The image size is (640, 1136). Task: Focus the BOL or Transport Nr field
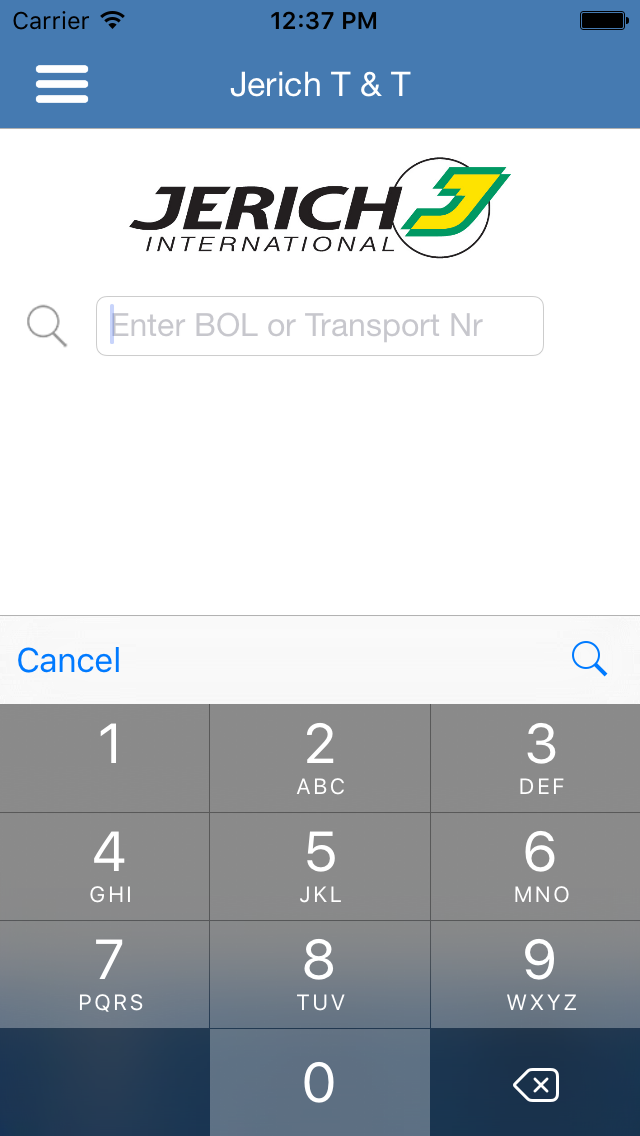pyautogui.click(x=320, y=326)
